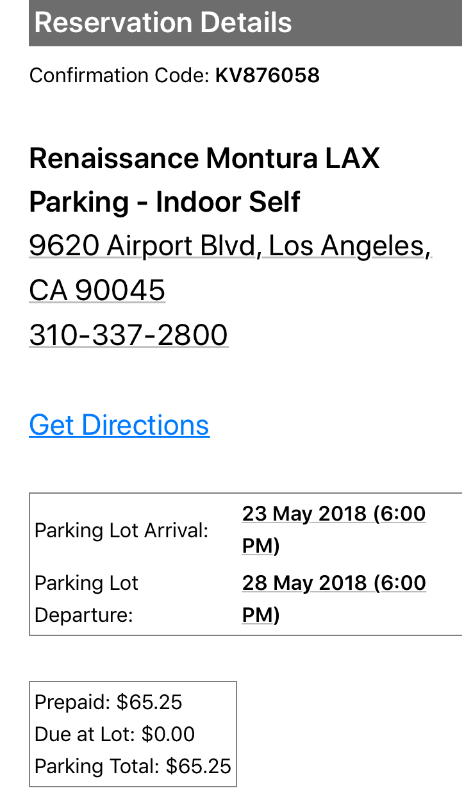
Task: Open the Get Directions link
Action: tap(119, 425)
